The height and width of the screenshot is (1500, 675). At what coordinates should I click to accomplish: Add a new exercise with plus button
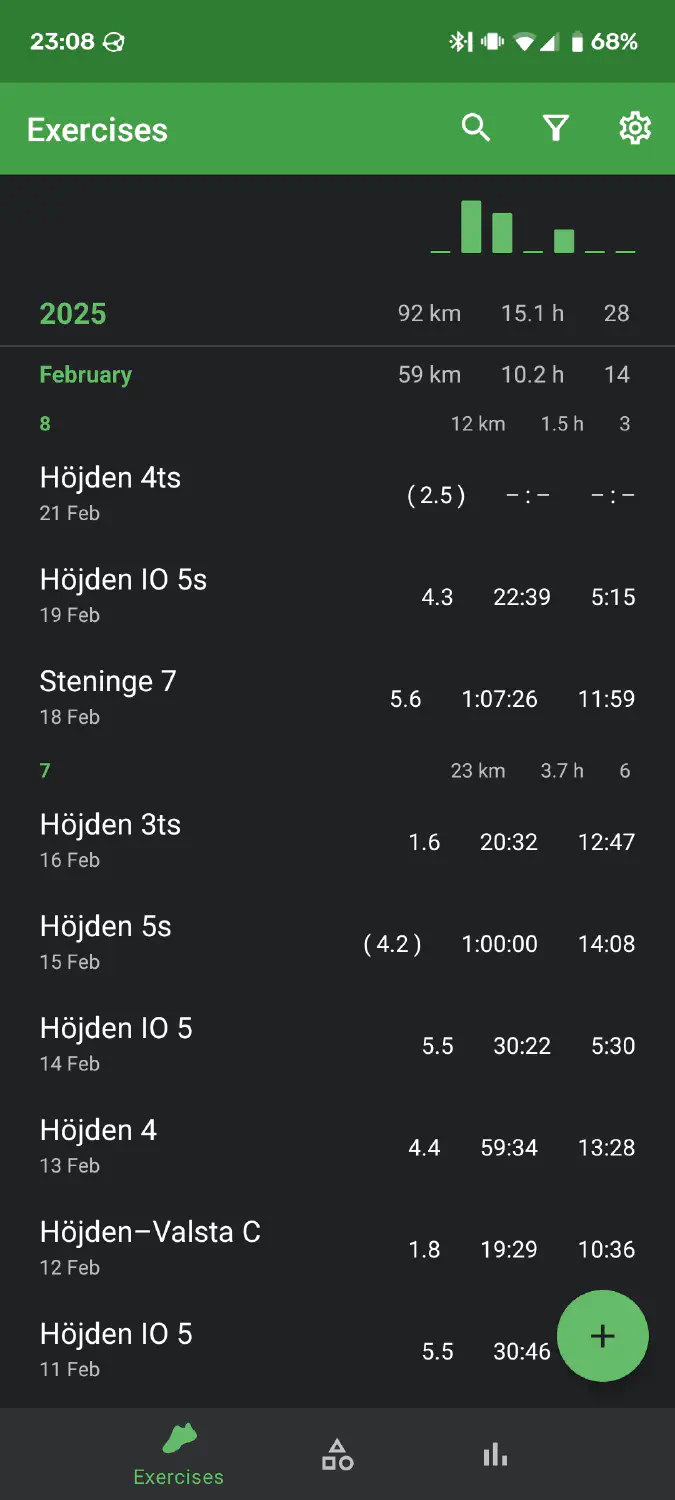tap(602, 1336)
